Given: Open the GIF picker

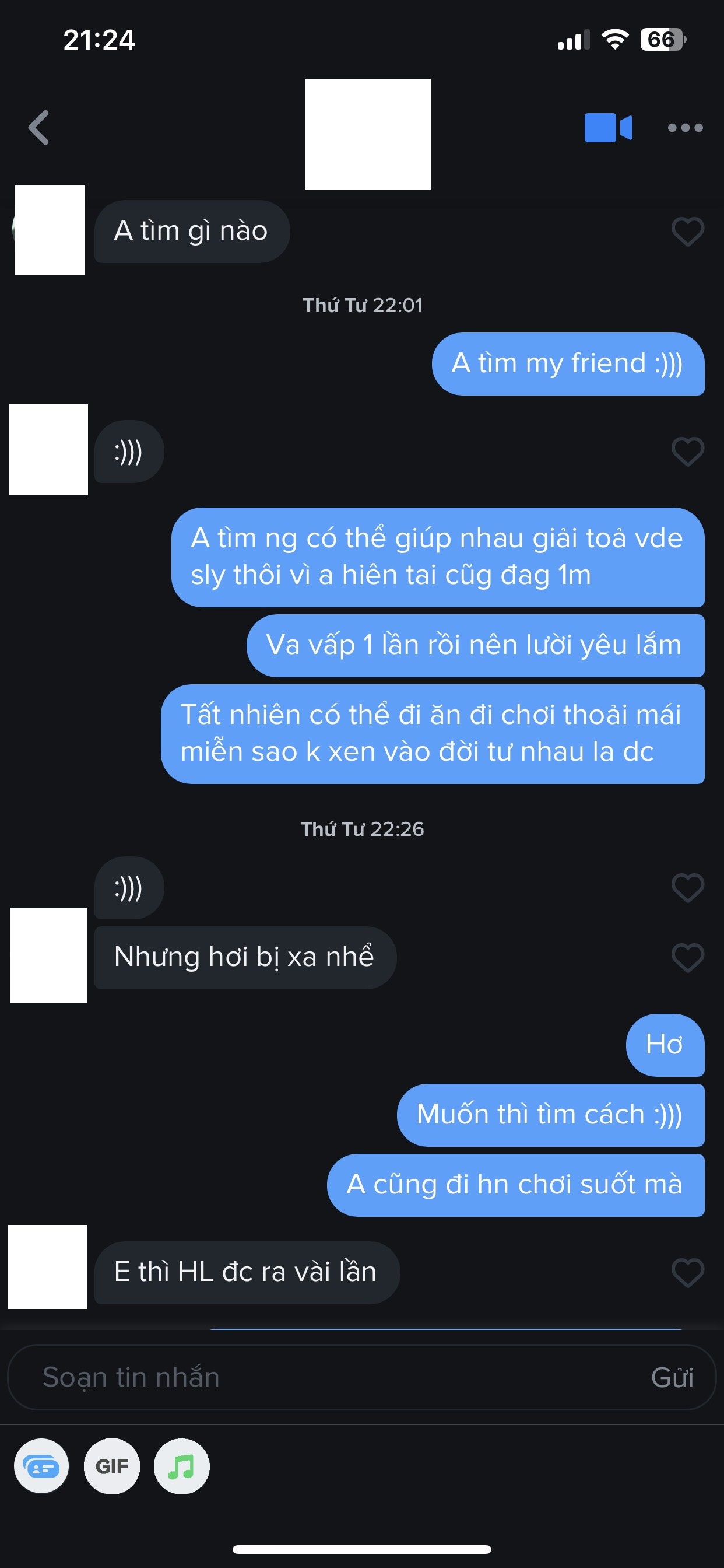Looking at the screenshot, I should coord(112,1466).
